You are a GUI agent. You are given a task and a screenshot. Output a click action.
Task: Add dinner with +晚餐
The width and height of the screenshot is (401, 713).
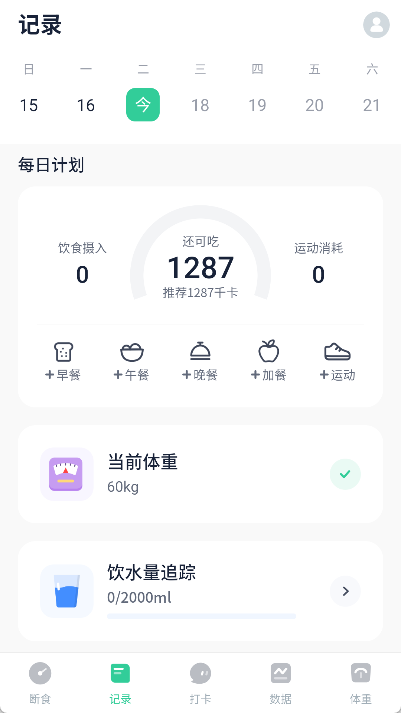point(200,362)
